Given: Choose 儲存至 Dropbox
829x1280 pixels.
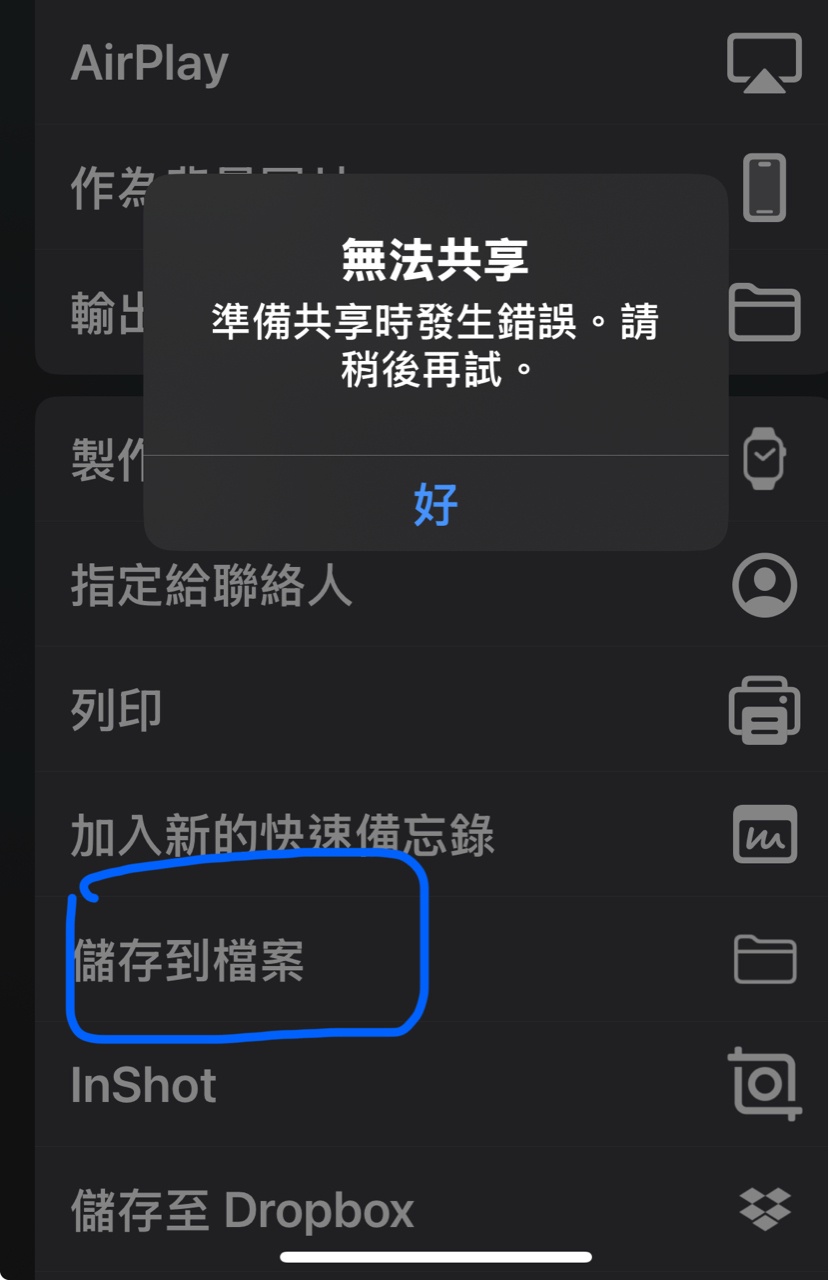Looking at the screenshot, I should click(242, 1211).
